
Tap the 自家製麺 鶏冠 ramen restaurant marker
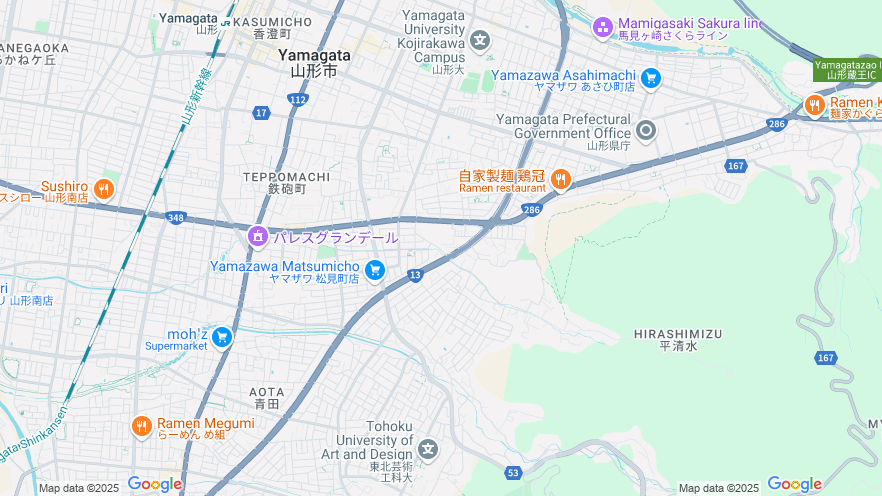(x=560, y=180)
